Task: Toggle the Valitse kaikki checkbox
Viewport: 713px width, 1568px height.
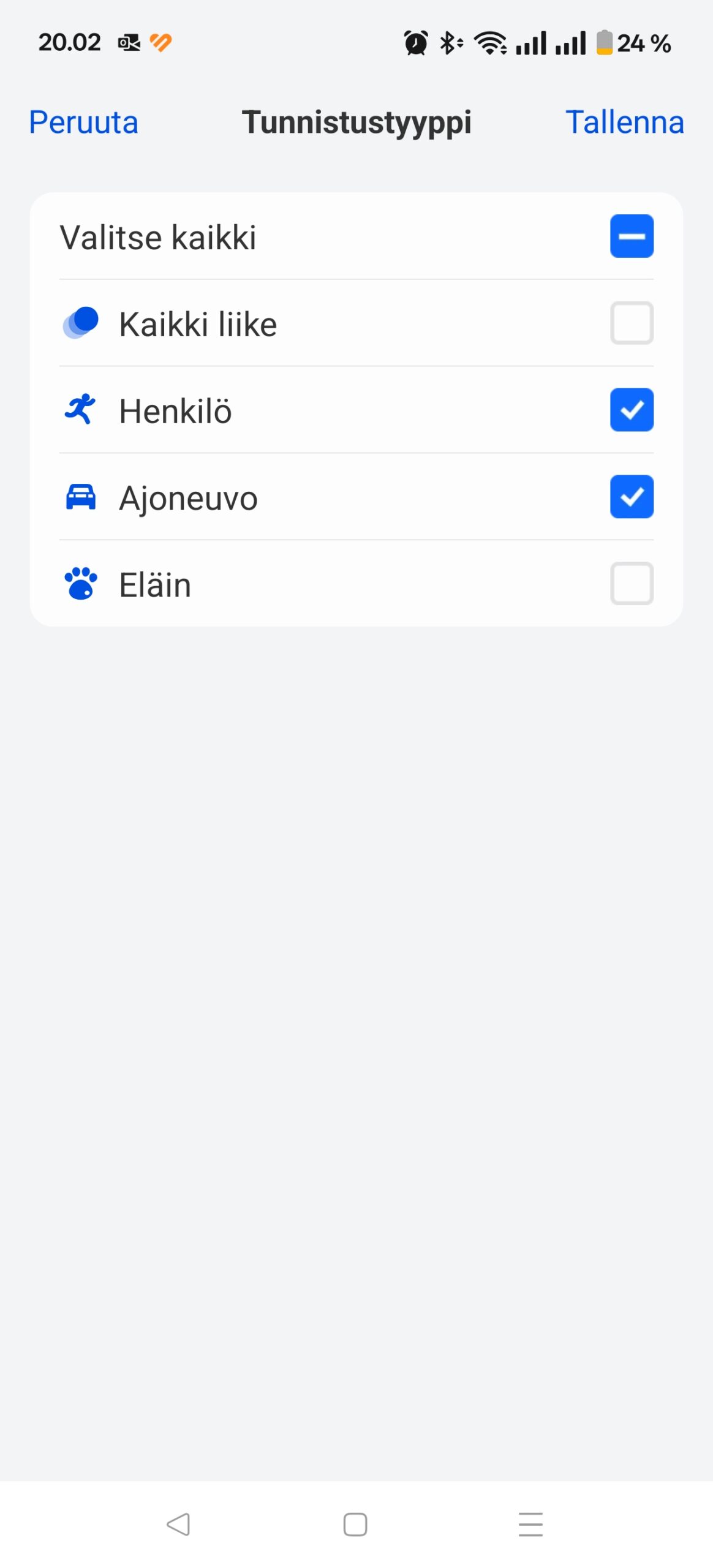Action: point(631,236)
